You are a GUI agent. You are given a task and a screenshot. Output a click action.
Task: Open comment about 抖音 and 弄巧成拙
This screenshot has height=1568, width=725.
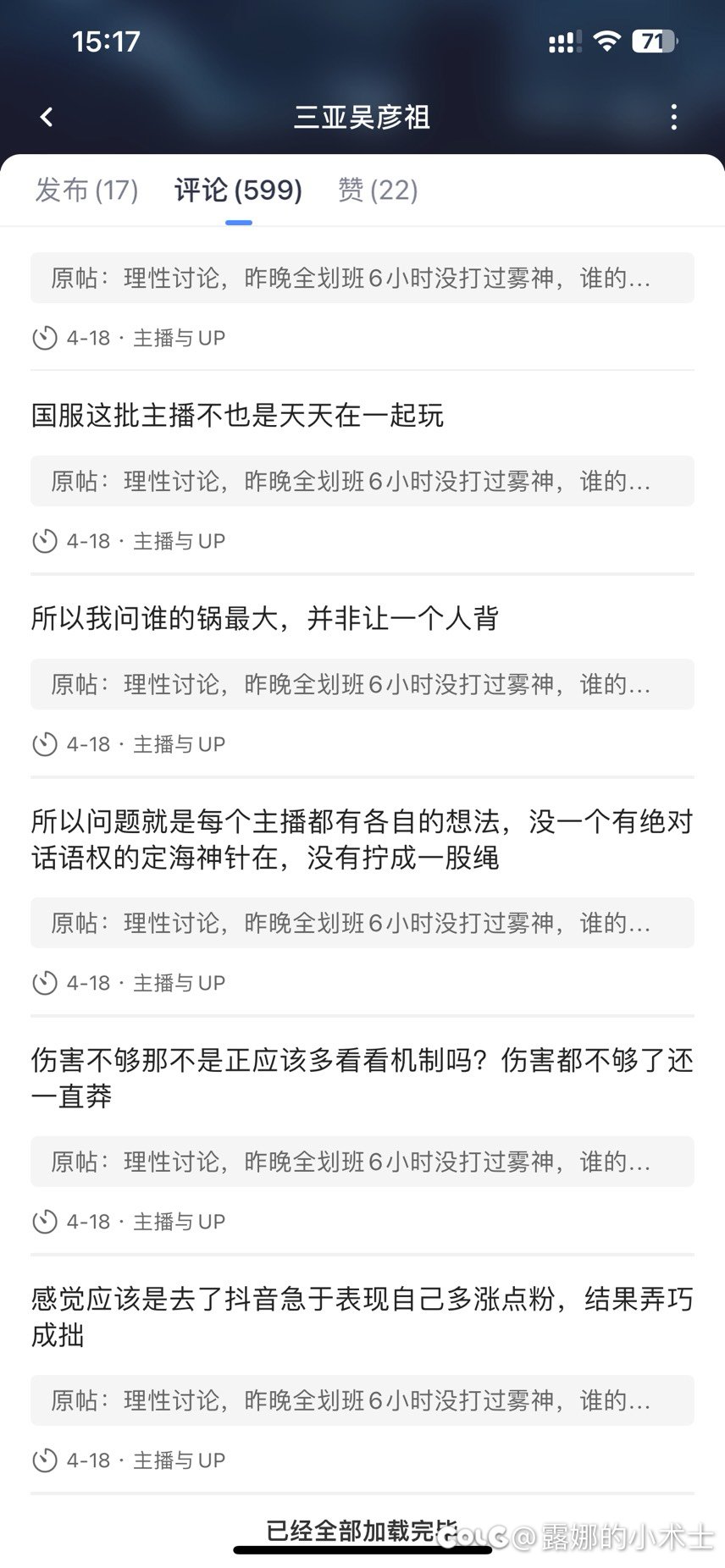pos(362,1317)
